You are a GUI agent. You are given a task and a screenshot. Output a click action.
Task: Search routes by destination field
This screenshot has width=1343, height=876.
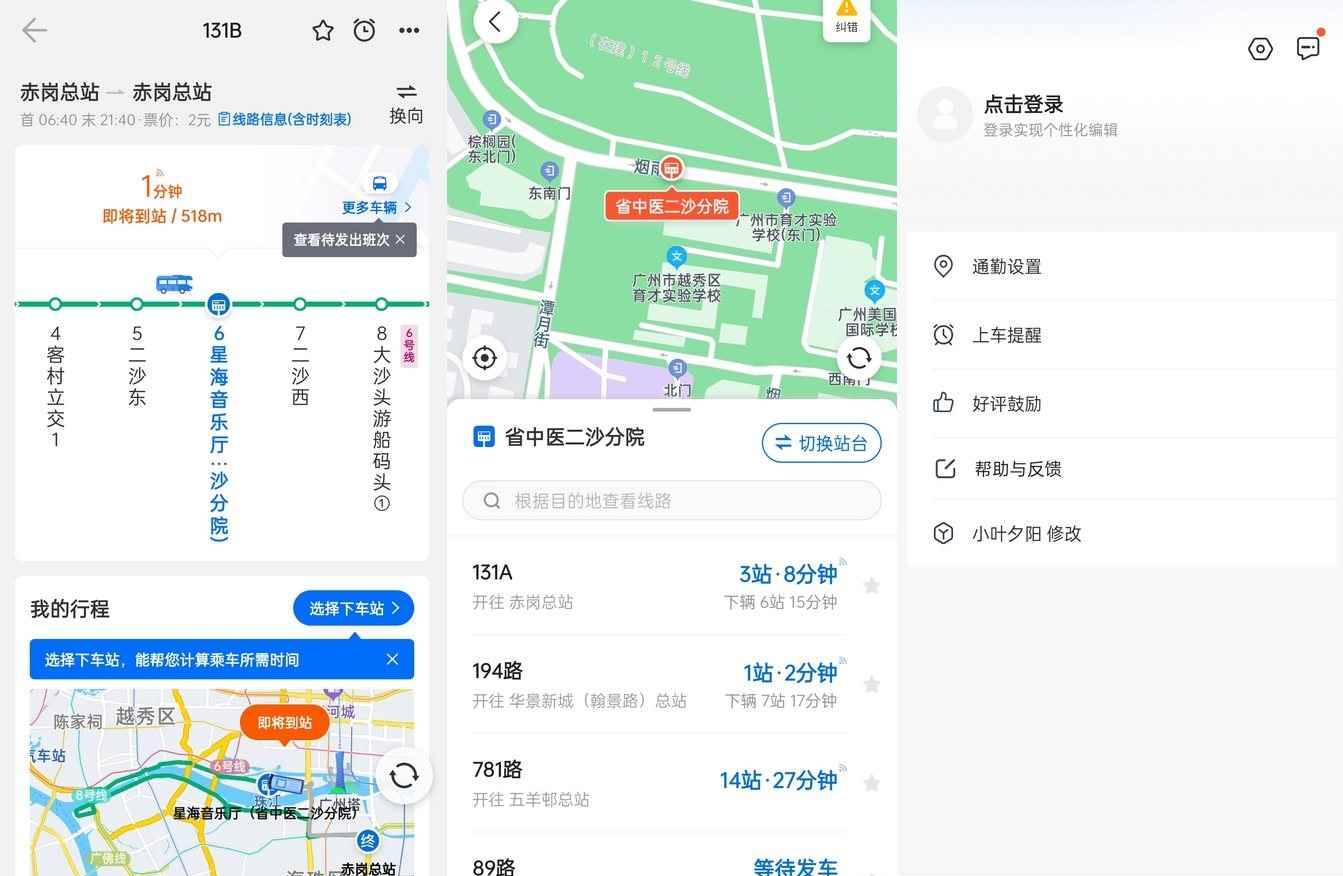click(x=671, y=501)
